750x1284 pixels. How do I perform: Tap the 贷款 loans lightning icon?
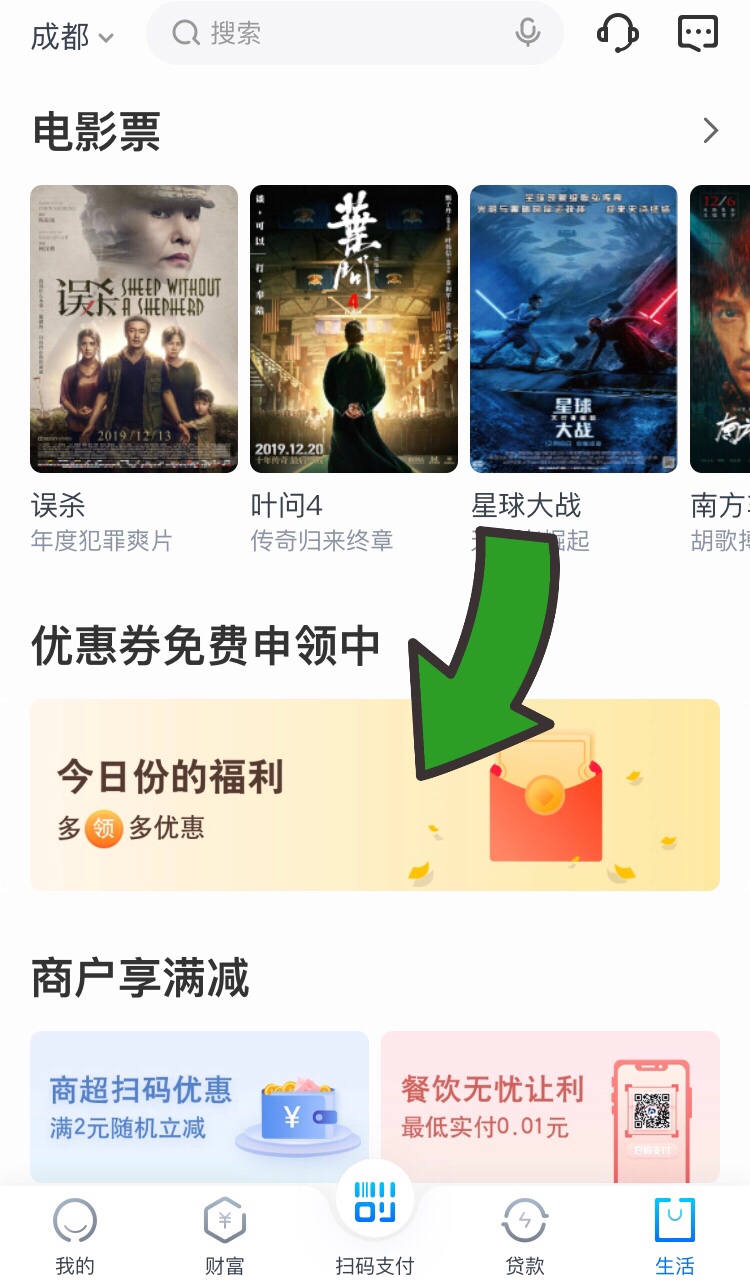[524, 1221]
